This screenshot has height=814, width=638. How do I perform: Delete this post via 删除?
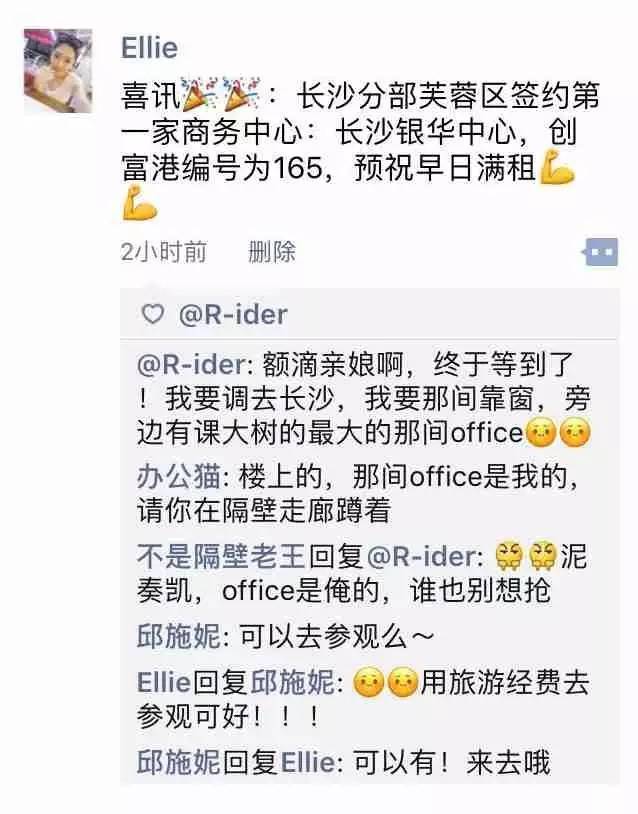(x=271, y=252)
